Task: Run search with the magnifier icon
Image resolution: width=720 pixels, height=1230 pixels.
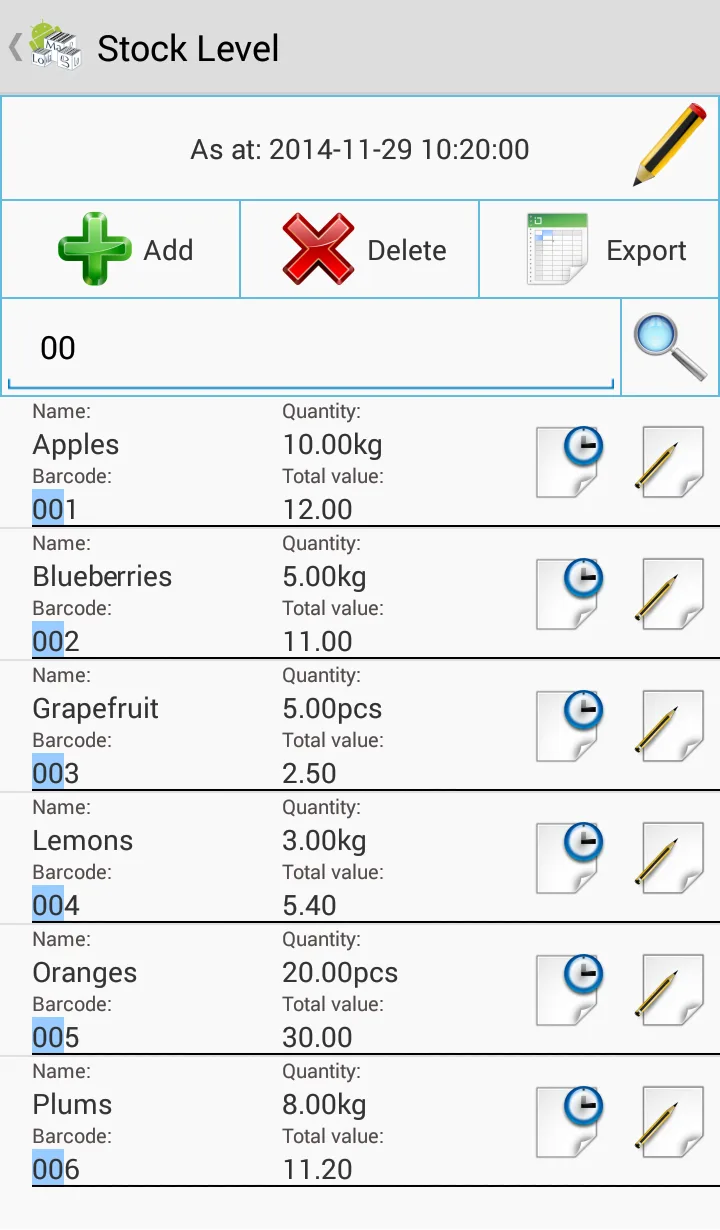Action: [x=670, y=348]
